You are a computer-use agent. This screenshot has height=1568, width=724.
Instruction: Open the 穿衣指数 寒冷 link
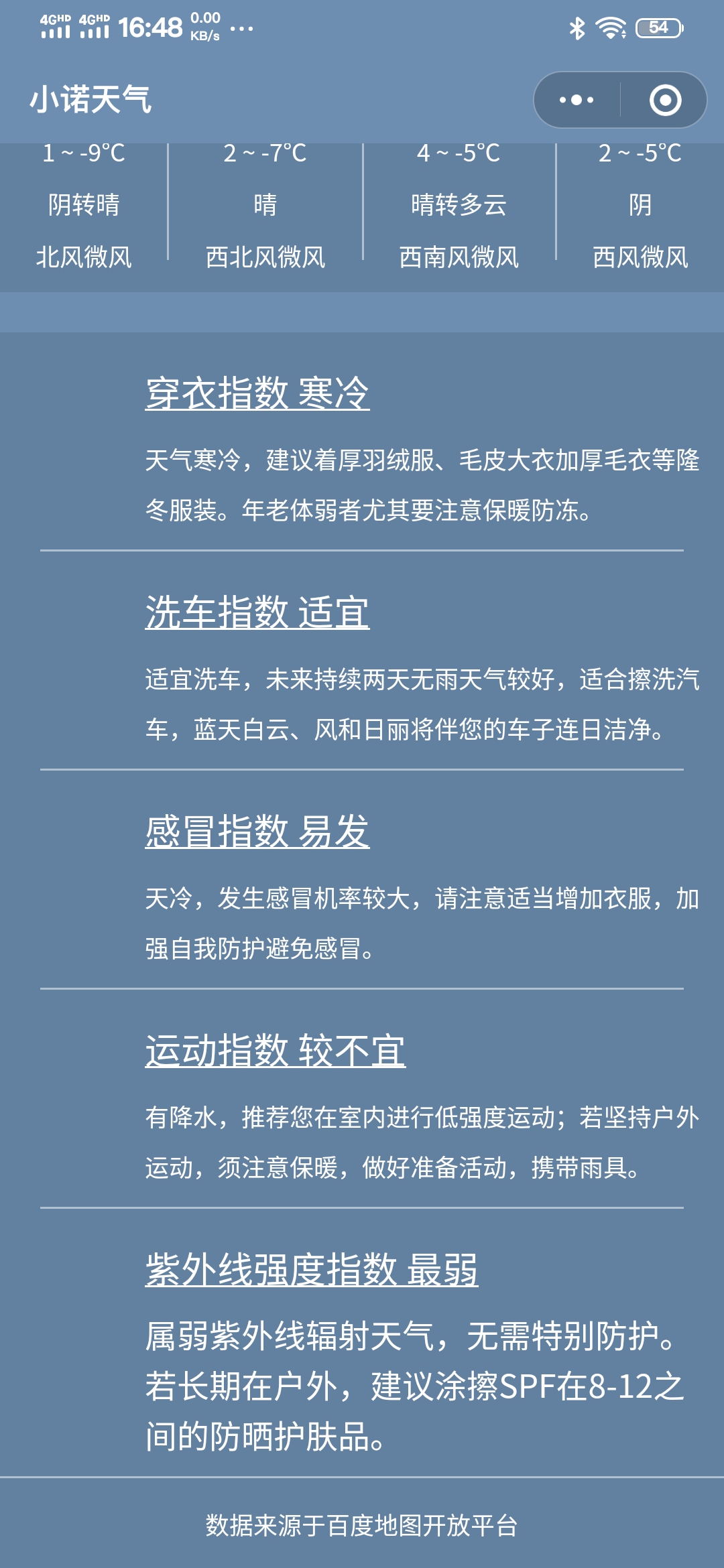point(257,393)
